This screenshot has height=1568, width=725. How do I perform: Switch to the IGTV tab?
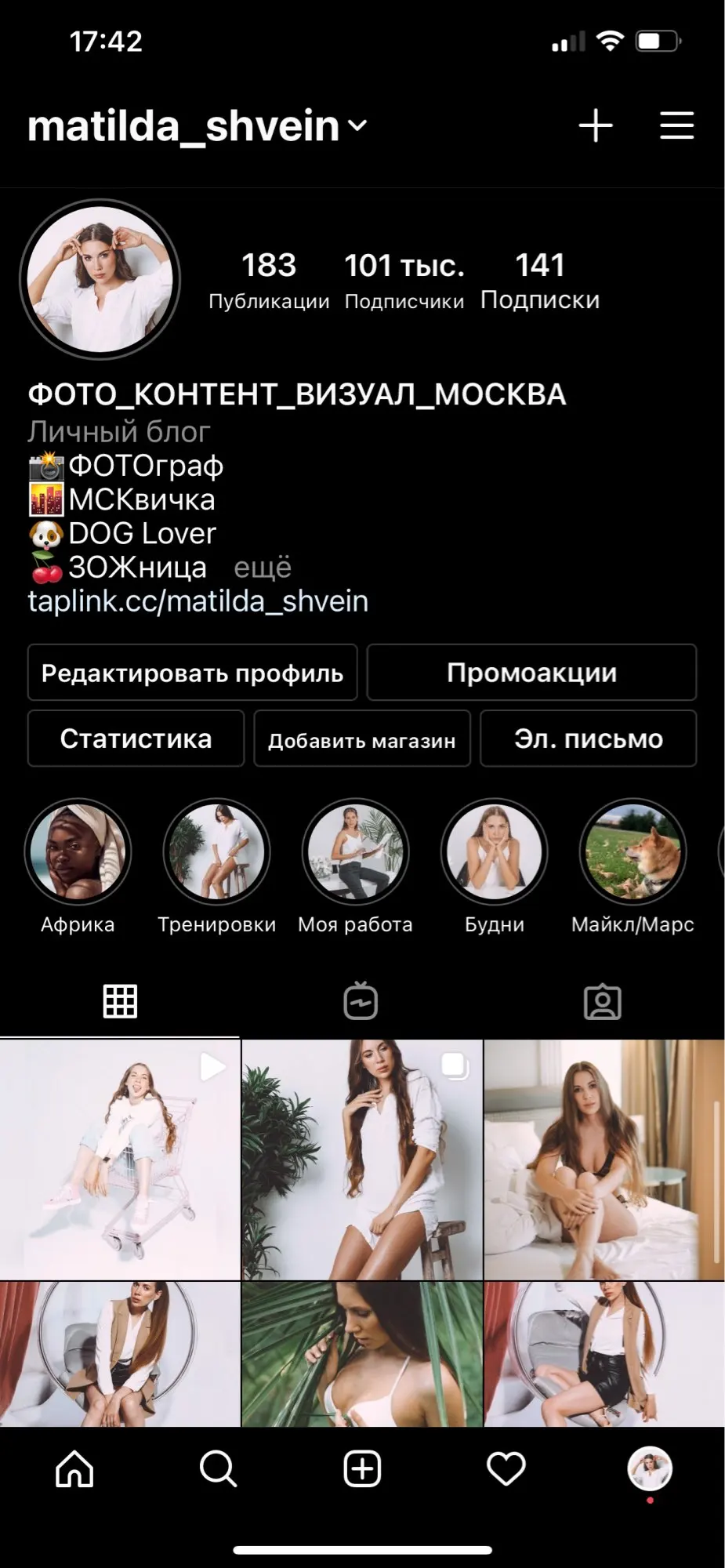pos(361,1001)
